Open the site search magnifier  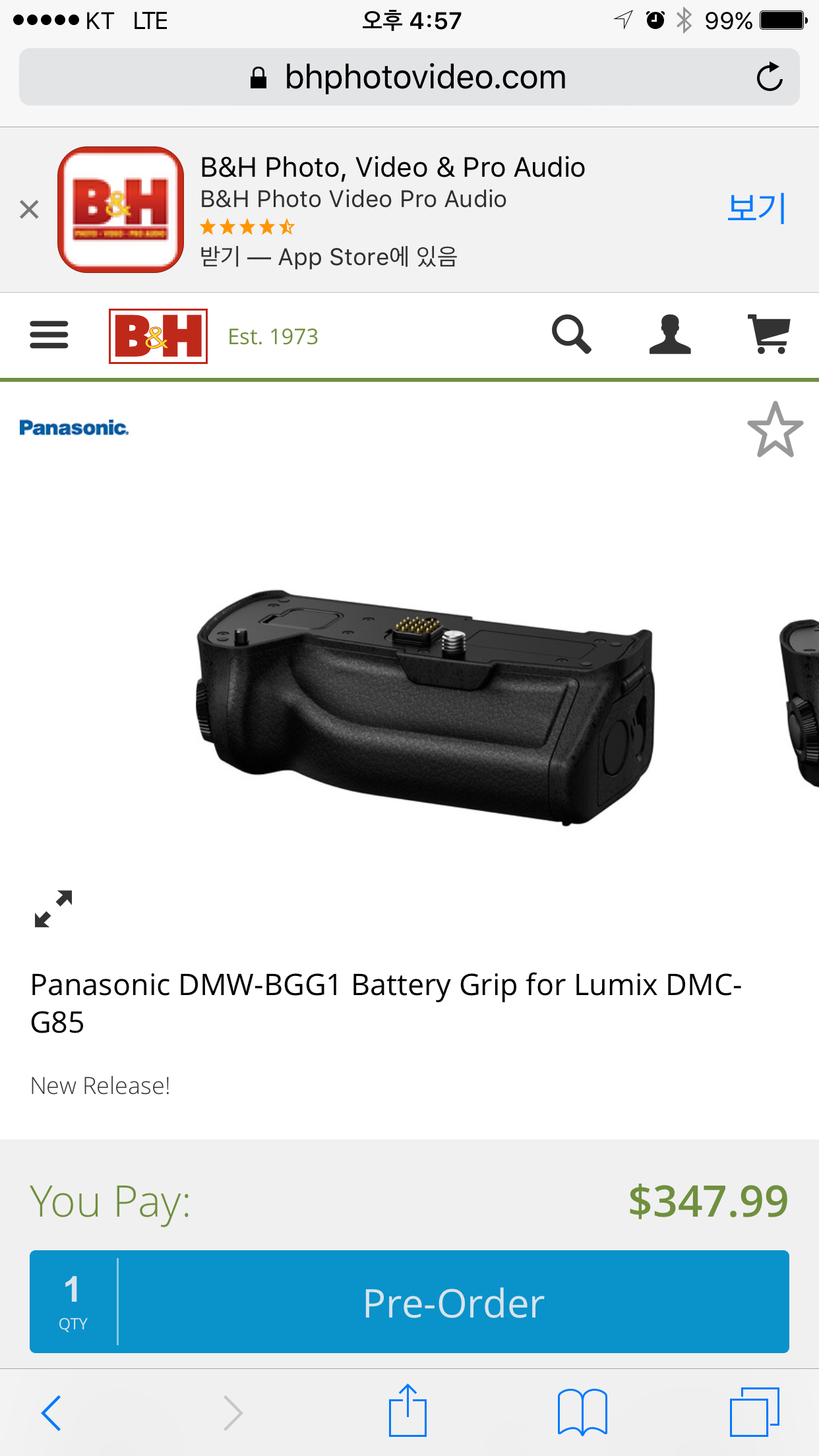coord(571,335)
